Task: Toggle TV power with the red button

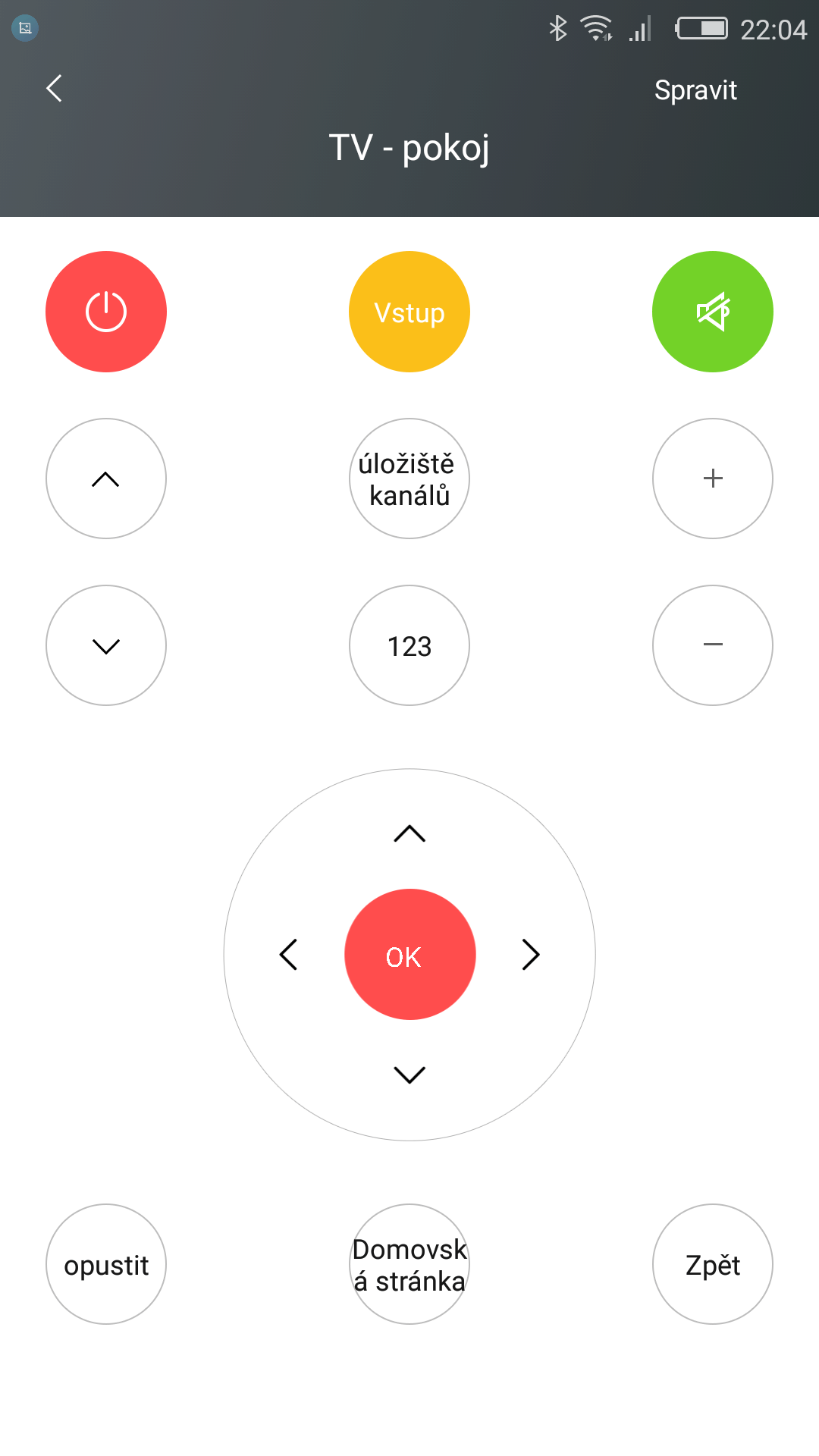Action: 106,312
